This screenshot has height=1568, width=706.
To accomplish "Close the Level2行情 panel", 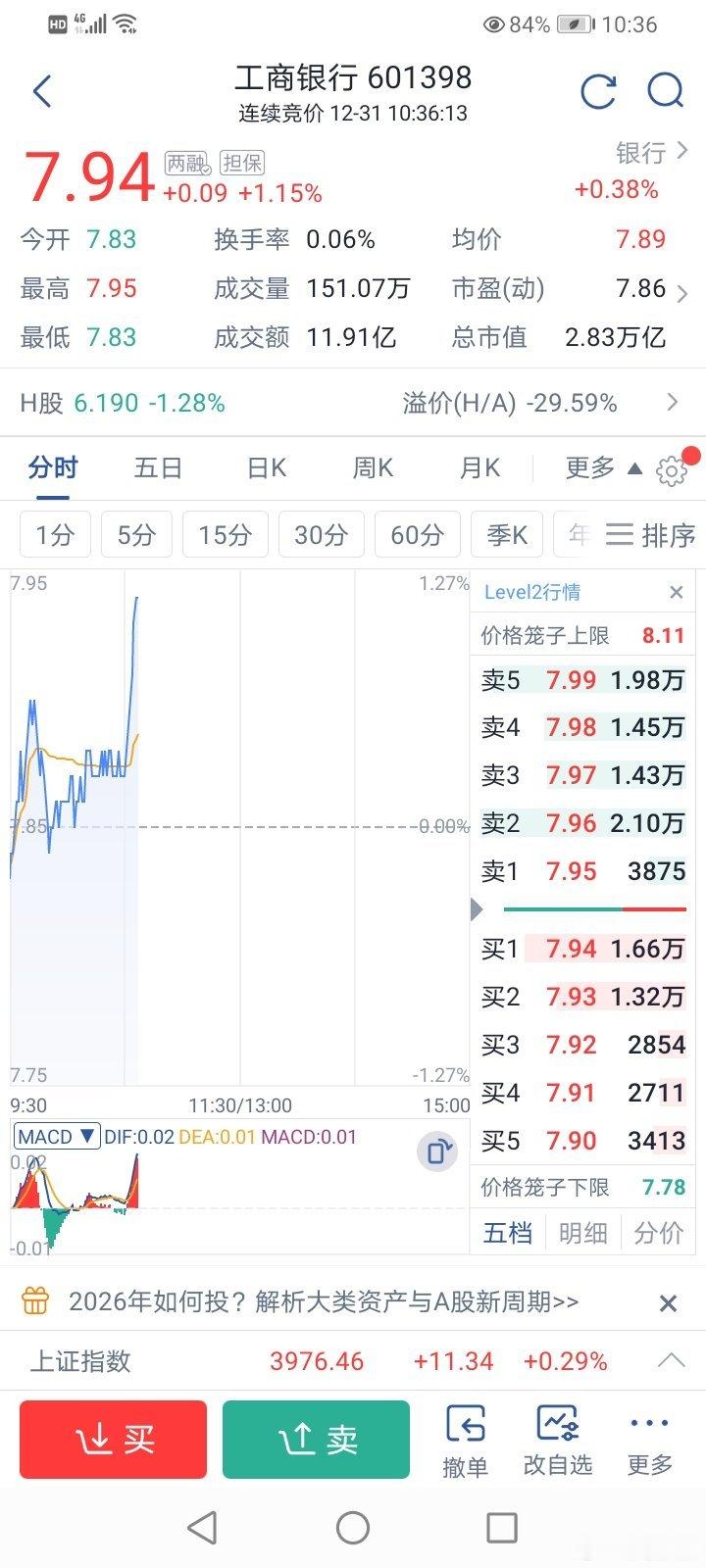I will 676,592.
